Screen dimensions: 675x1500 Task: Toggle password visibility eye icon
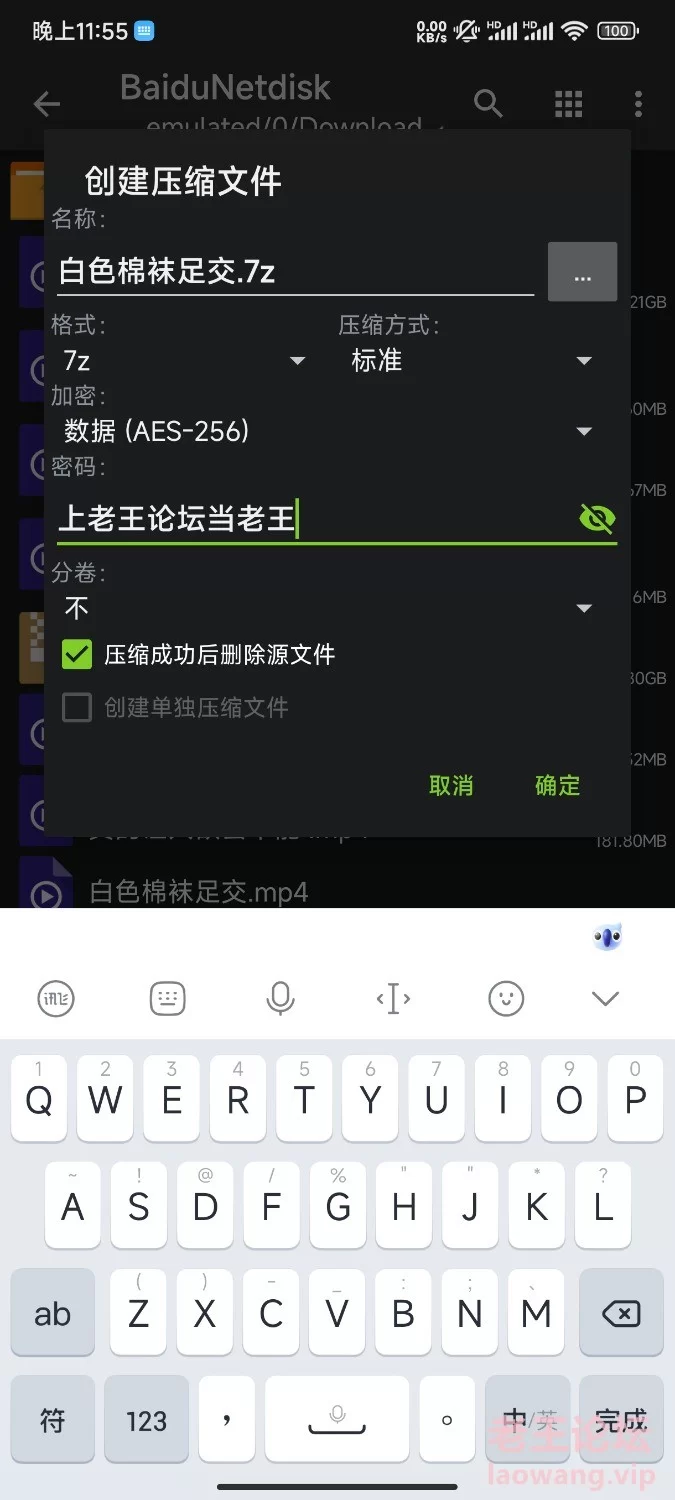pos(597,518)
